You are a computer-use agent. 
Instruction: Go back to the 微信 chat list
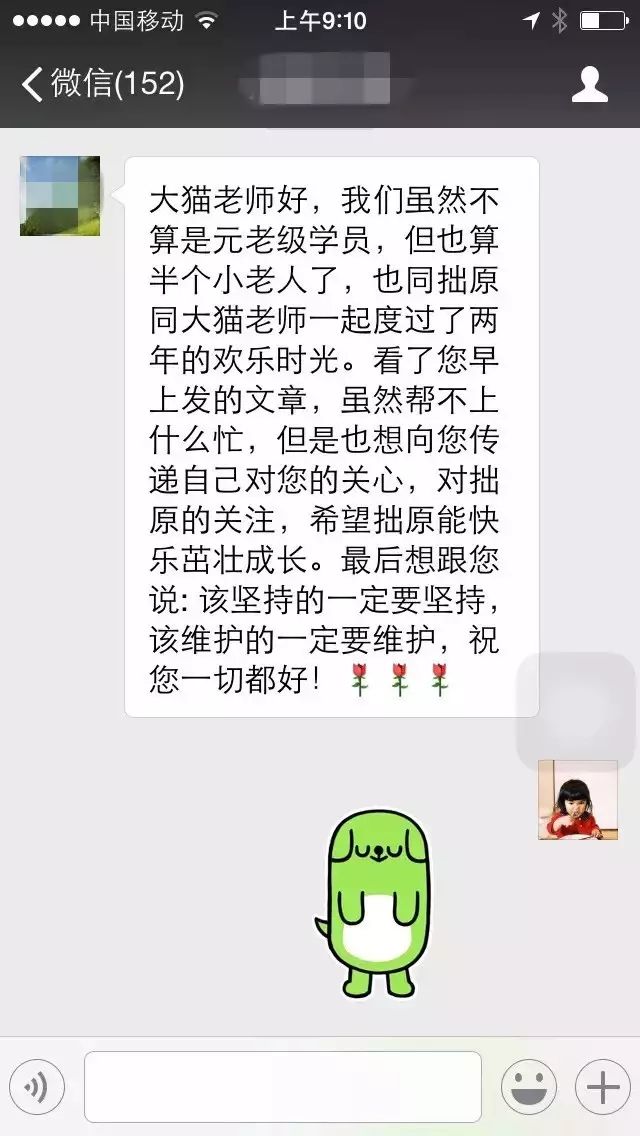click(x=100, y=83)
